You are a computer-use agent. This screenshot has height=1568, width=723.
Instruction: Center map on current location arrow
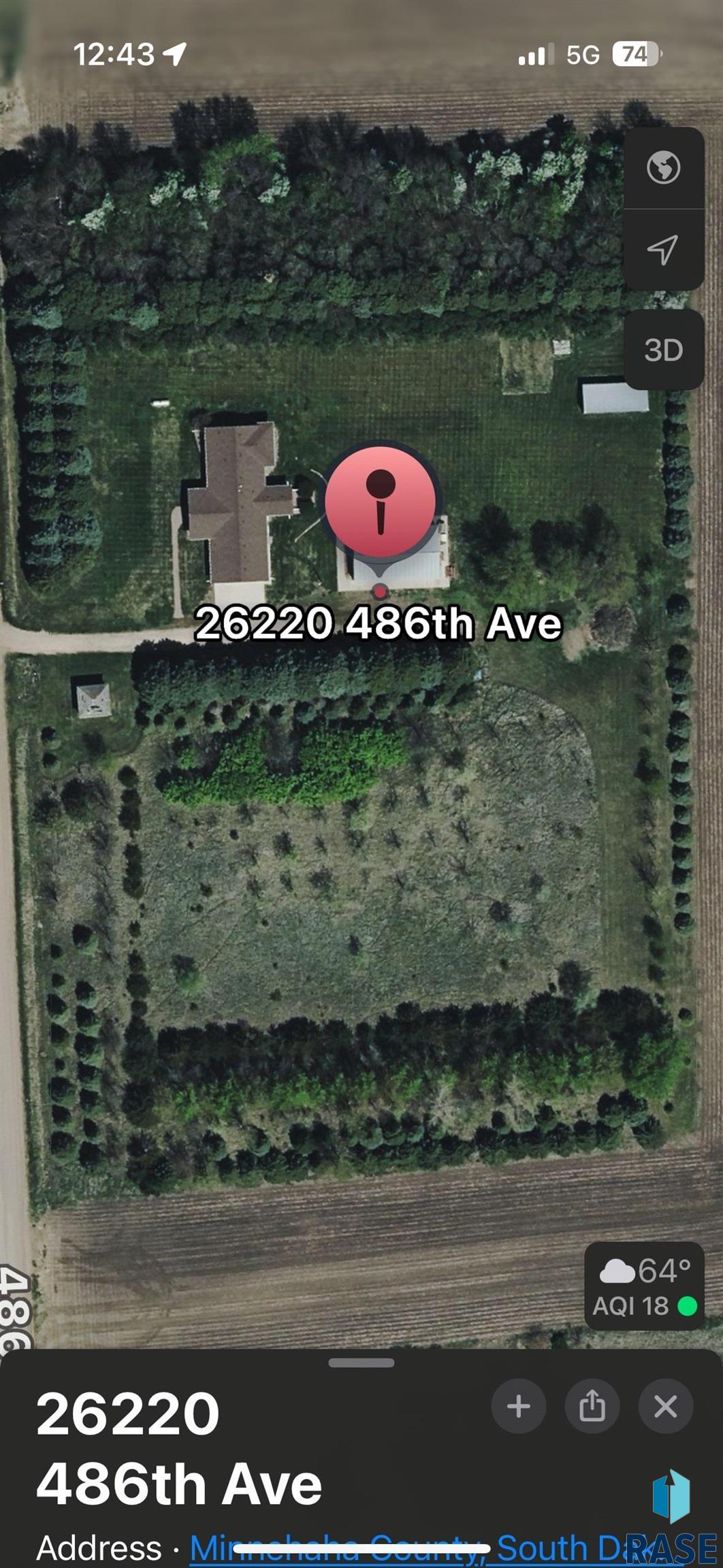click(x=663, y=250)
